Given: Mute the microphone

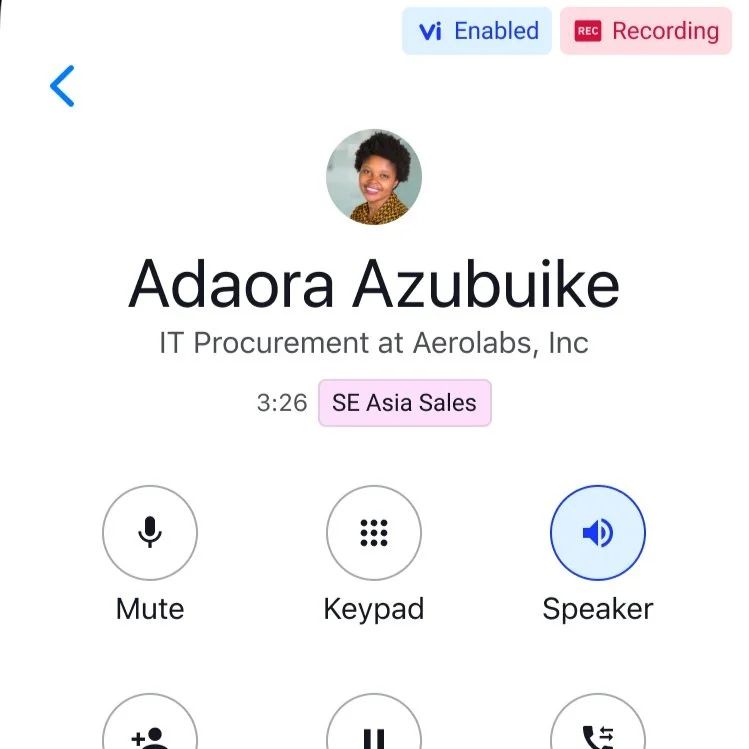Looking at the screenshot, I should tap(150, 534).
